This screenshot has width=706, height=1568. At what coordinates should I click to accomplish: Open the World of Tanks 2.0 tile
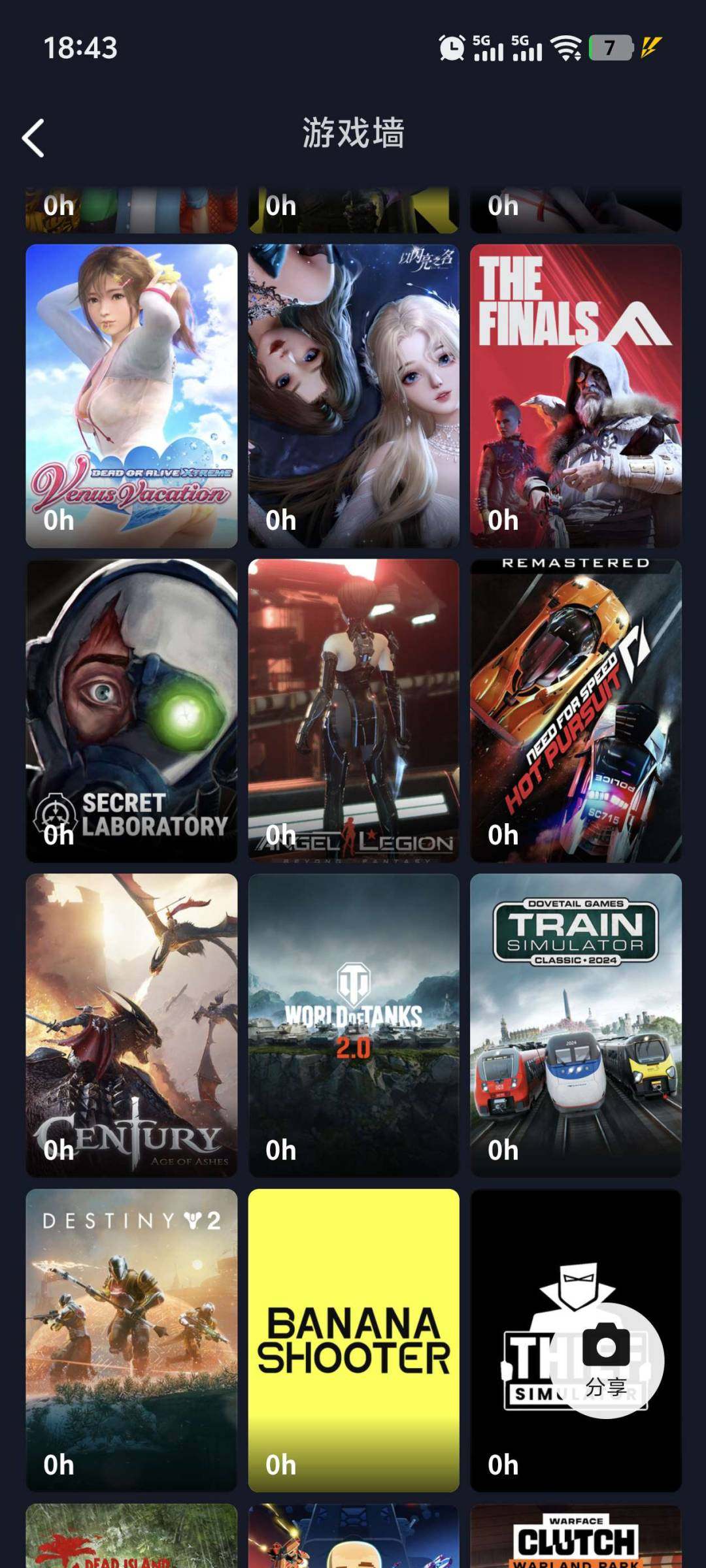coord(354,1026)
